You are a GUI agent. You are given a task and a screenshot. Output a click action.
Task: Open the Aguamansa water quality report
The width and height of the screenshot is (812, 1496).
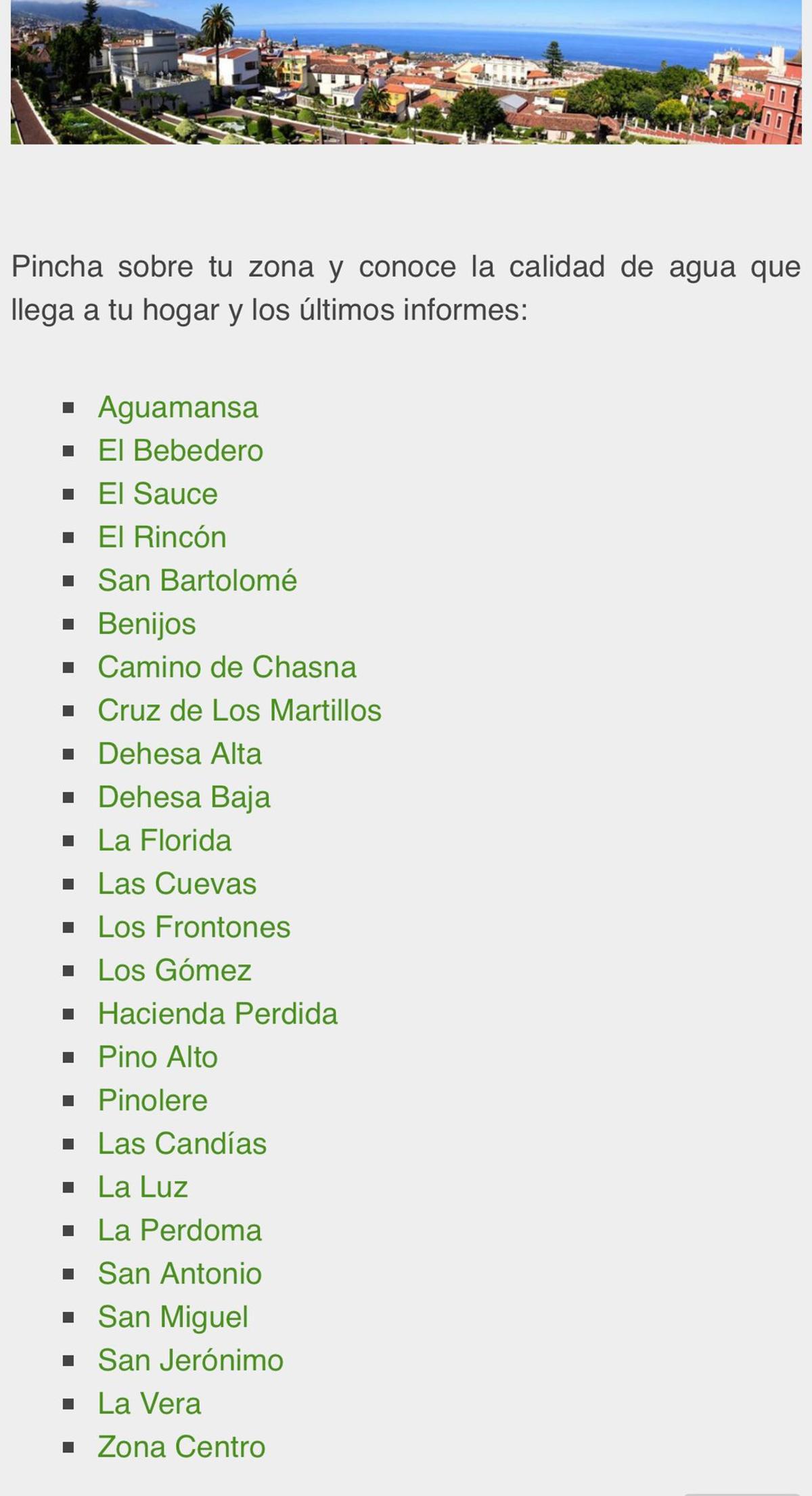178,408
